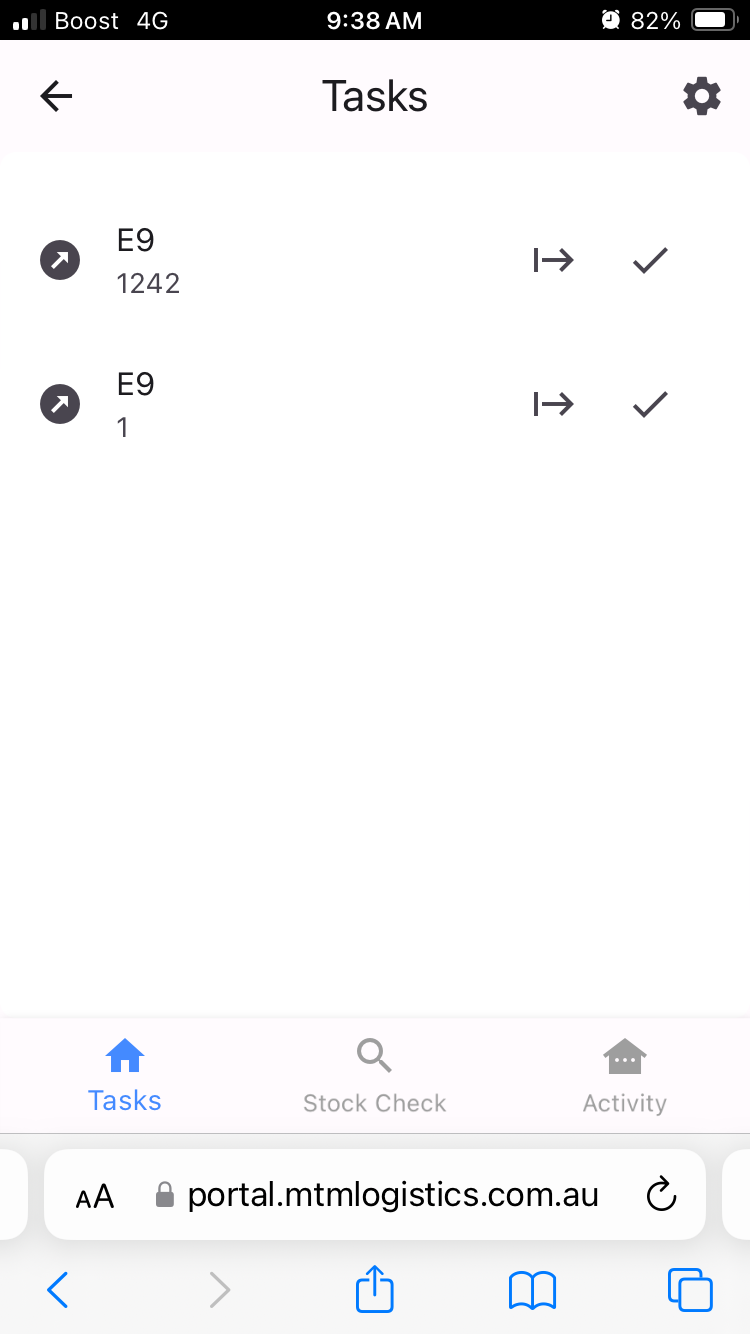This screenshot has width=750, height=1334.
Task: Open the settings gear
Action: (x=701, y=96)
